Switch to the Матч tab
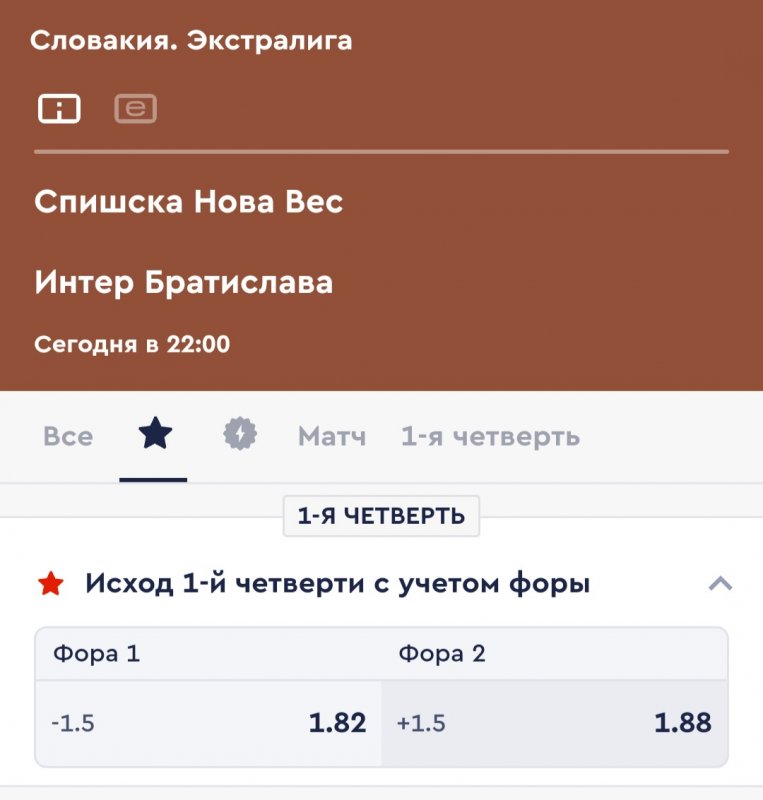This screenshot has height=800, width=763. [332, 437]
